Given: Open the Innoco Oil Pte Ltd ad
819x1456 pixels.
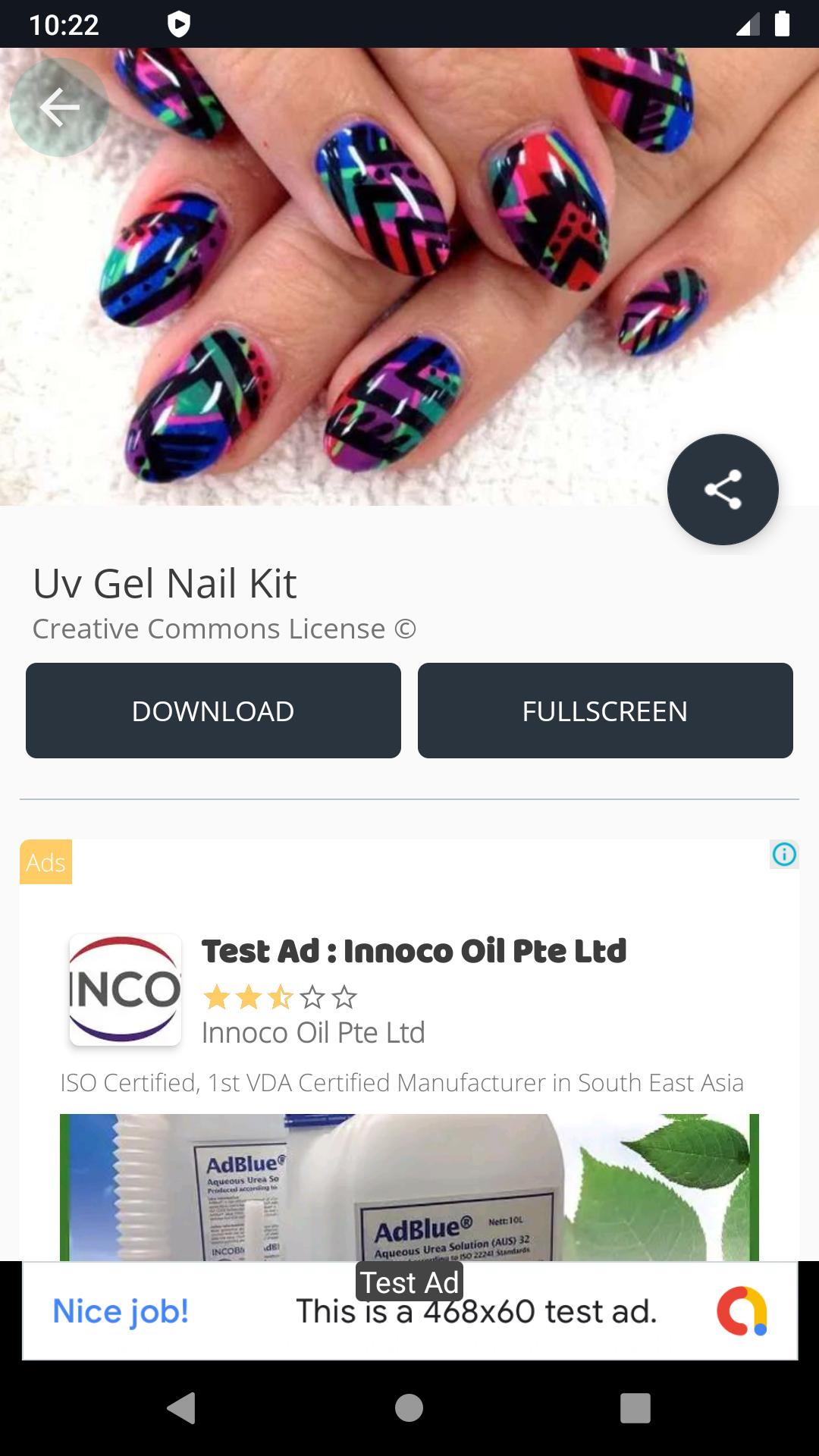Looking at the screenshot, I should 413,951.
